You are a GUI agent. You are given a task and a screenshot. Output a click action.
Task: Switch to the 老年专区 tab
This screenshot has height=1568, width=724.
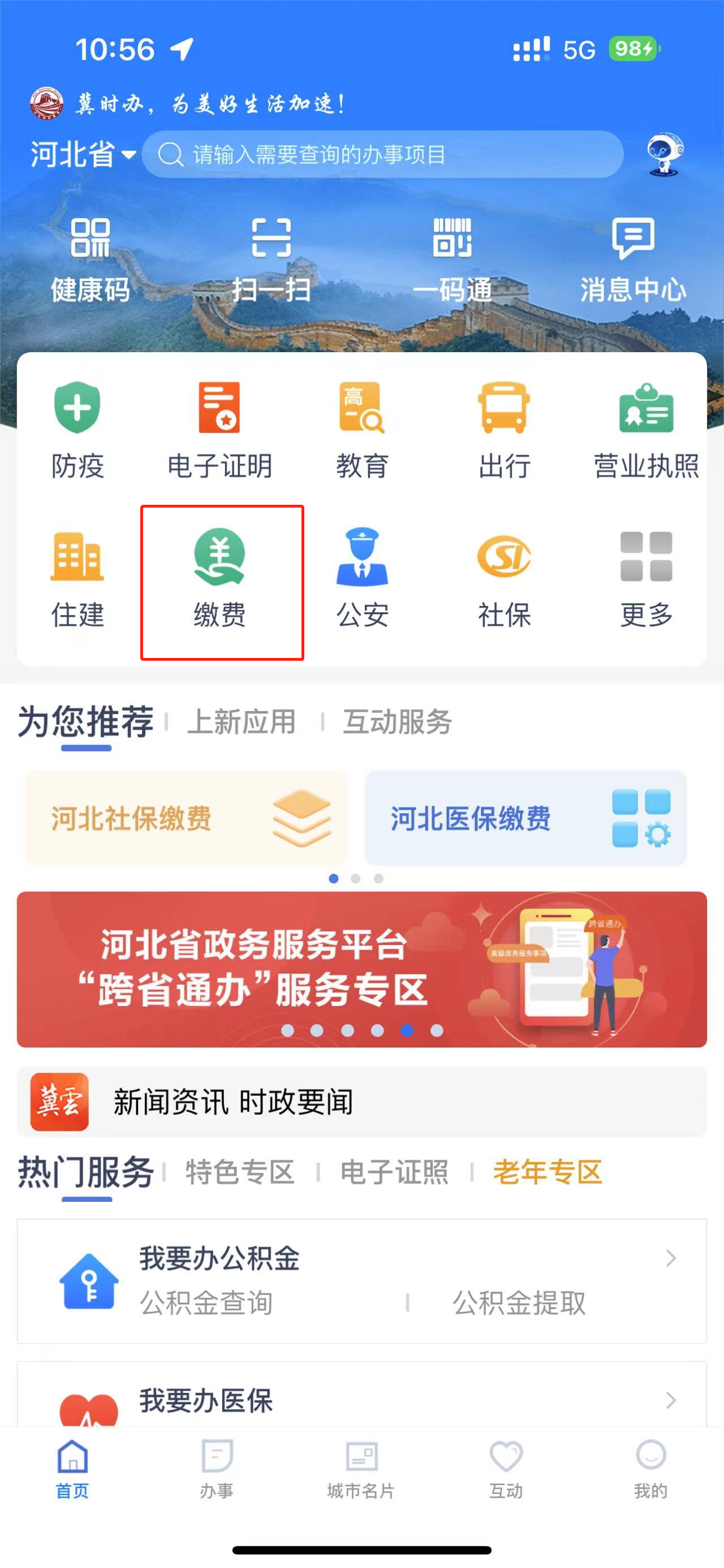(x=548, y=1172)
